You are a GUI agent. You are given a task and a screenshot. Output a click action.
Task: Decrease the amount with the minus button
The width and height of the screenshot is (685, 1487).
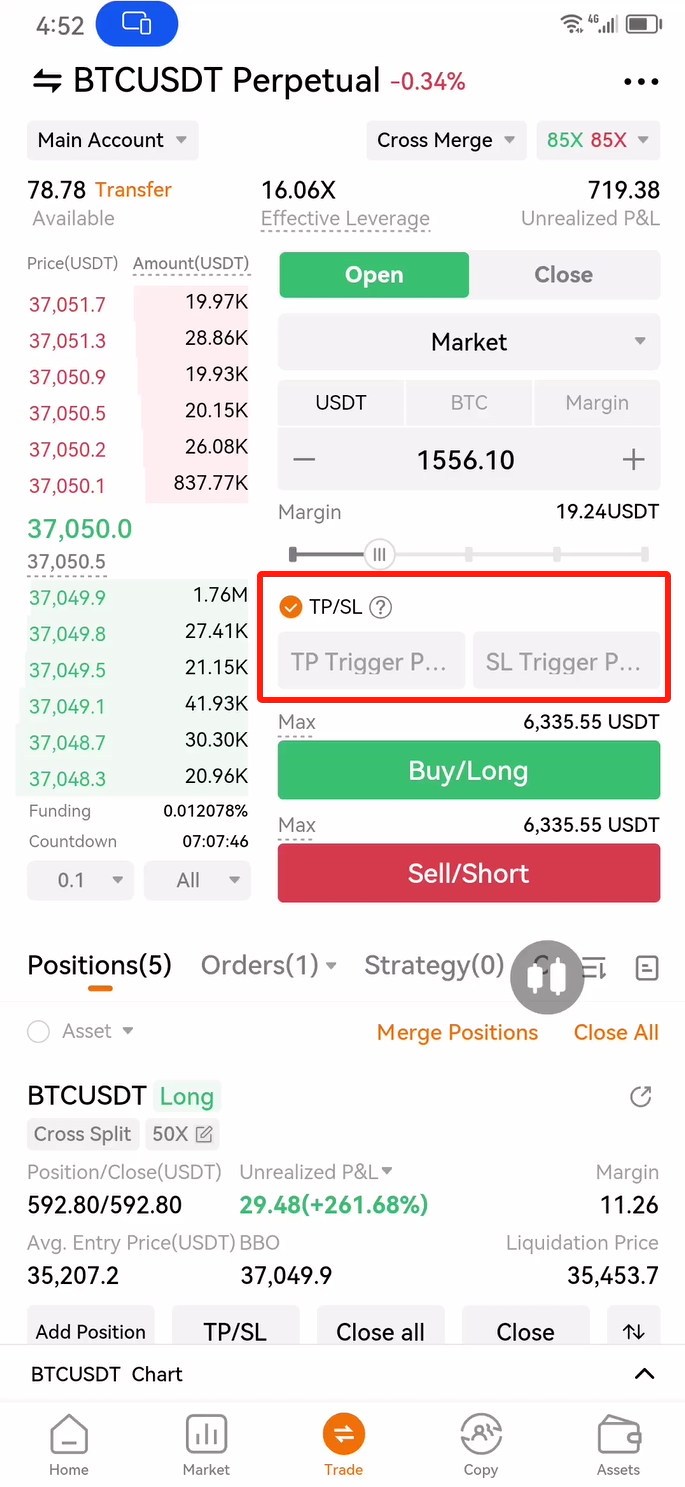point(304,460)
